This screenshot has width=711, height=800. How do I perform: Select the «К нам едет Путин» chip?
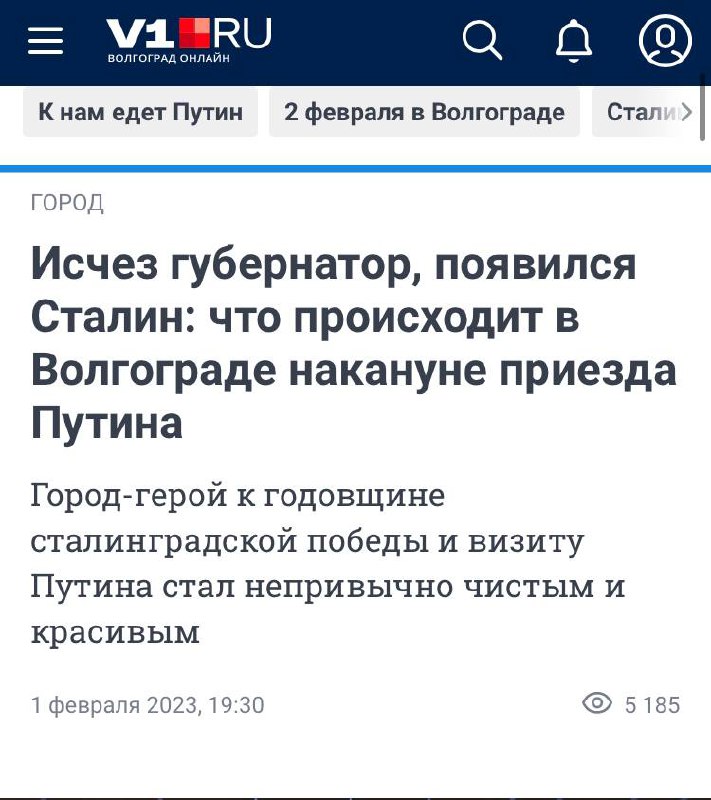coord(140,112)
